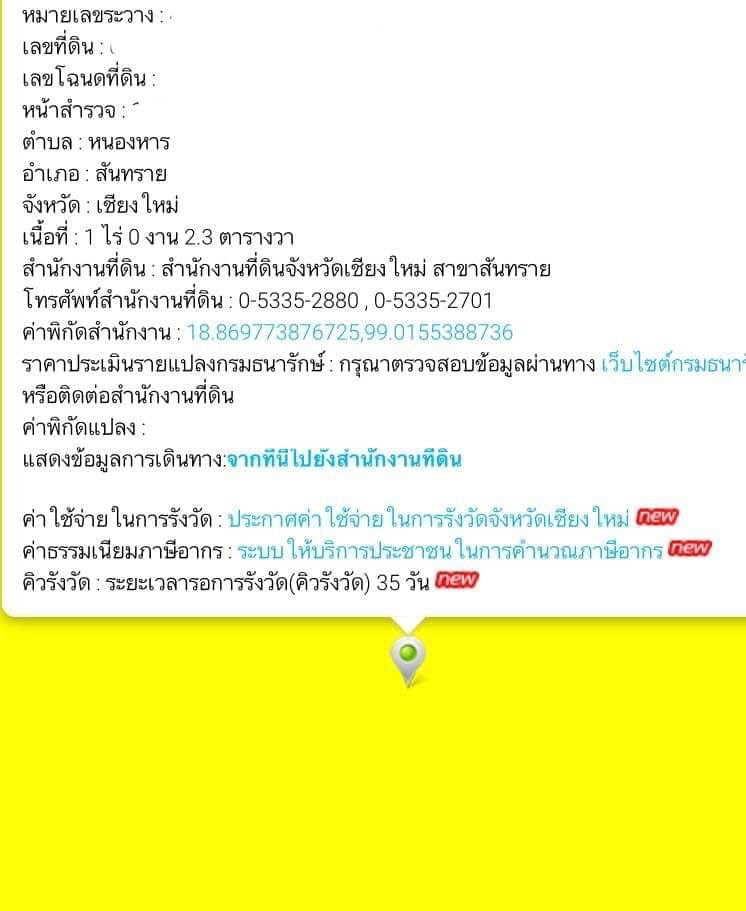Open directions จากที่นี่ไปยังสำนักงานที่ดิน
Screen dimensions: 746x911
(343, 460)
